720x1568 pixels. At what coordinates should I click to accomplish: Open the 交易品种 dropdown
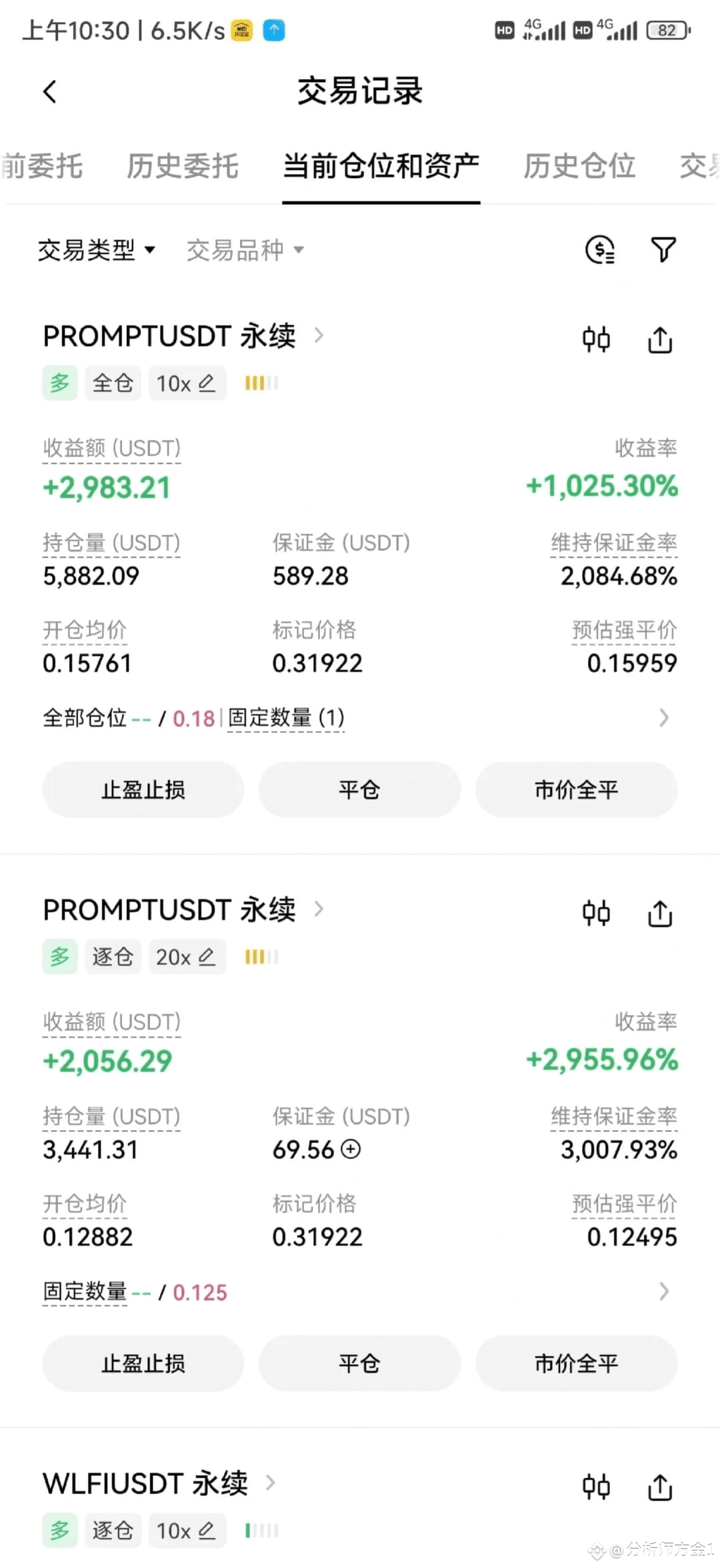[x=245, y=250]
